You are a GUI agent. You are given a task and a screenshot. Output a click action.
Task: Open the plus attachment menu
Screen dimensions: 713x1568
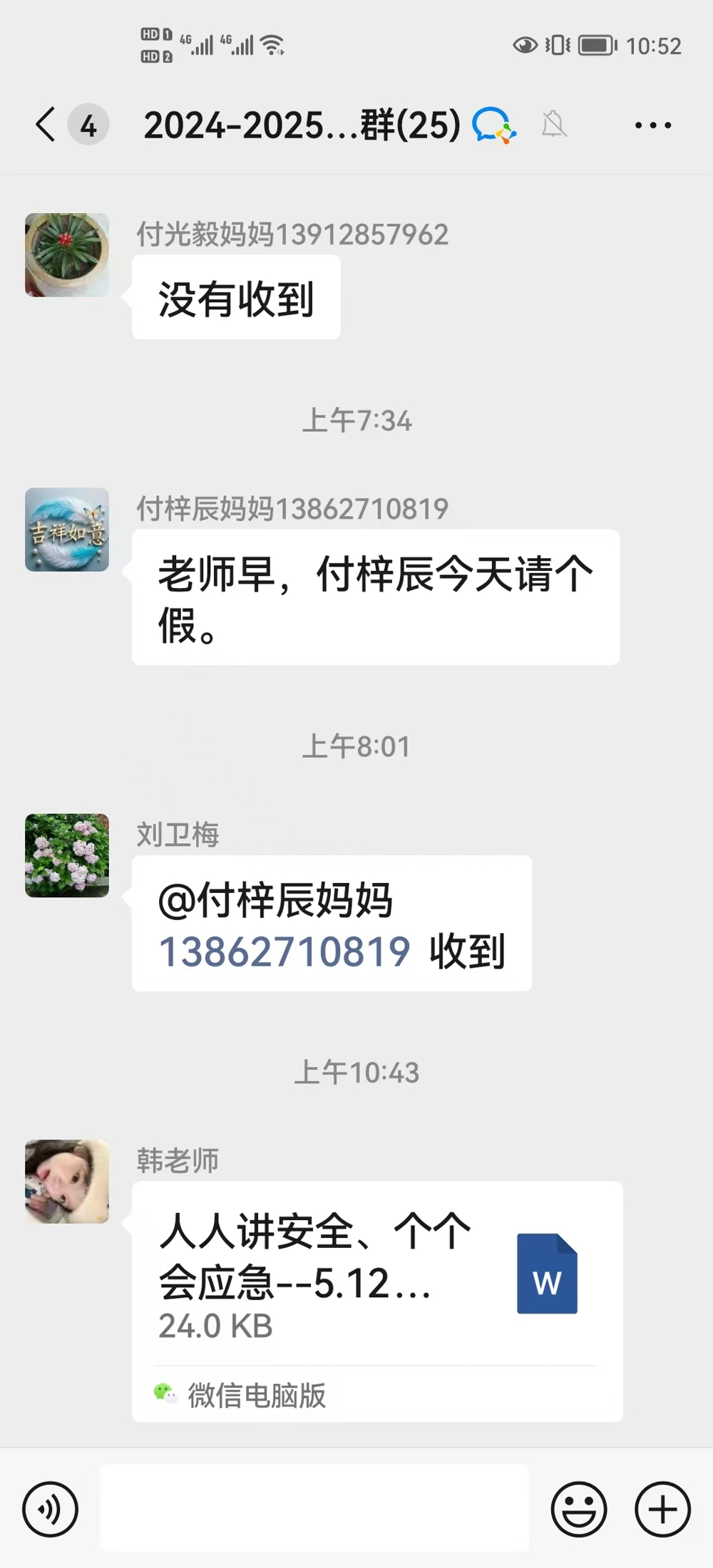[x=662, y=1509]
